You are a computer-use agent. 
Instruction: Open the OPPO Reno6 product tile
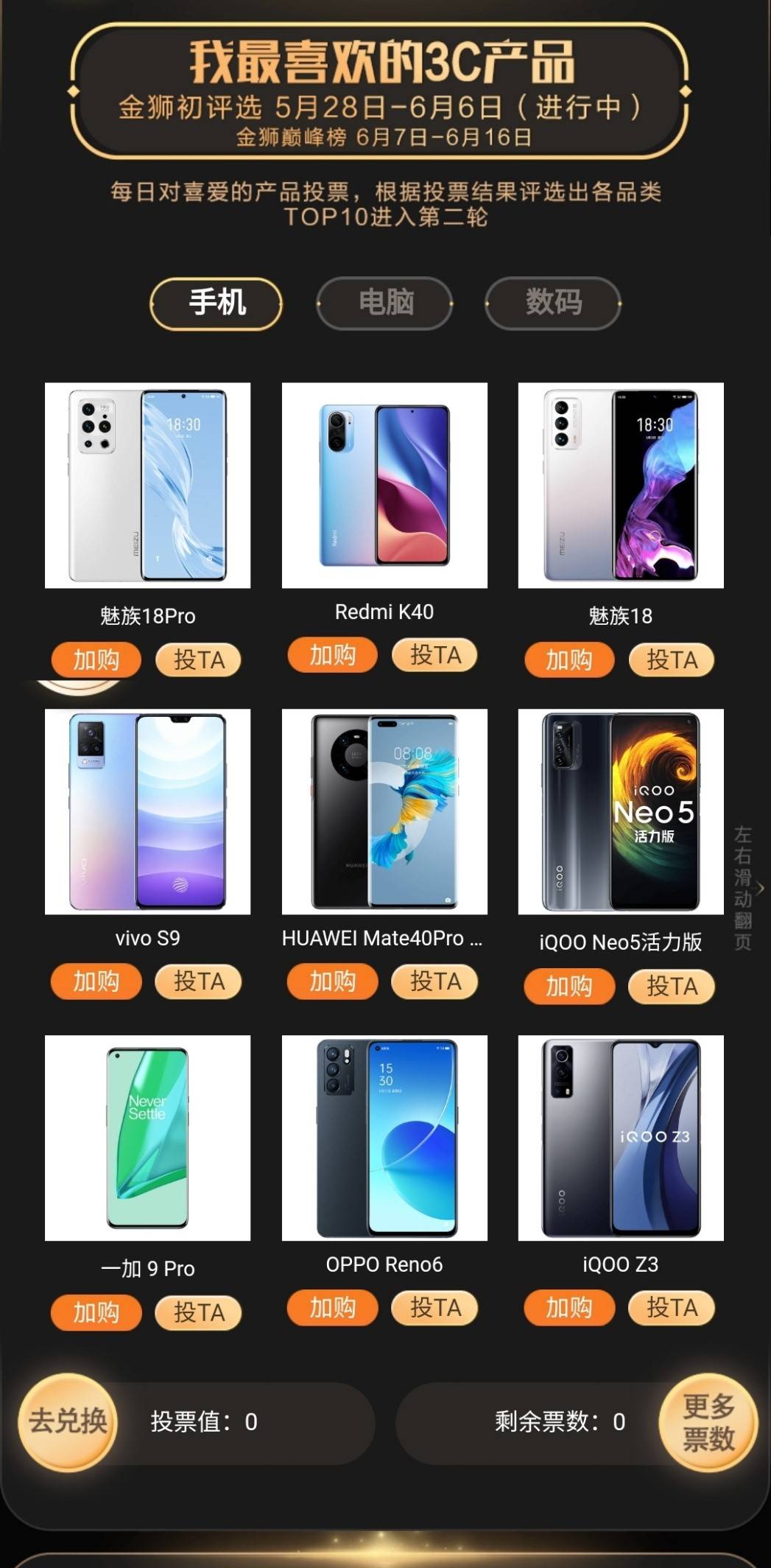[384, 1138]
